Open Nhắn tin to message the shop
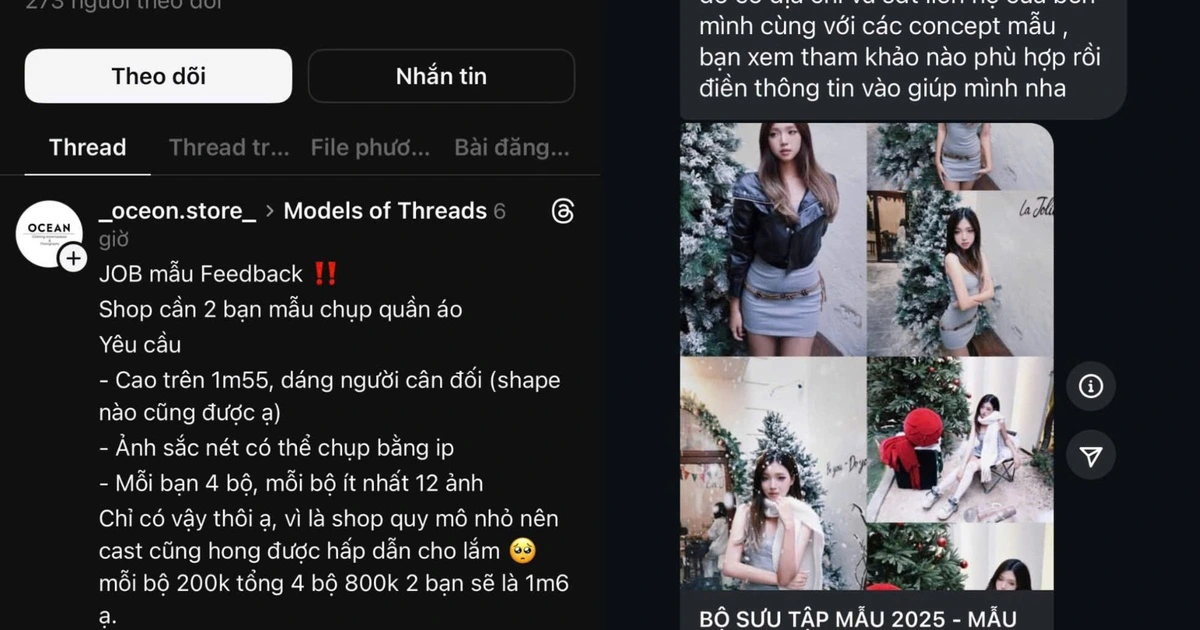This screenshot has width=1200, height=630. [x=441, y=76]
